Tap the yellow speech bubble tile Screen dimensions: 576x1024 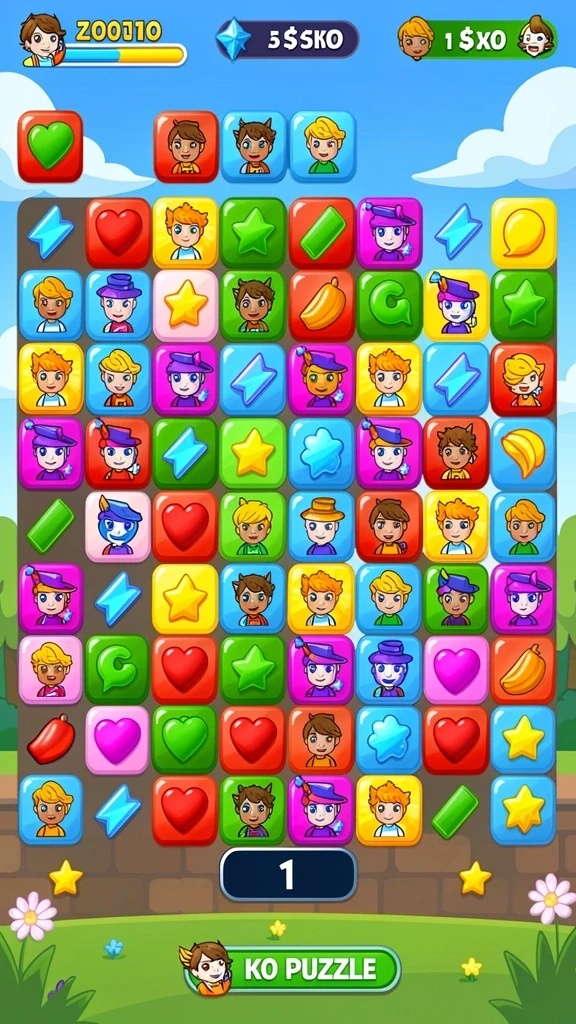point(524,232)
